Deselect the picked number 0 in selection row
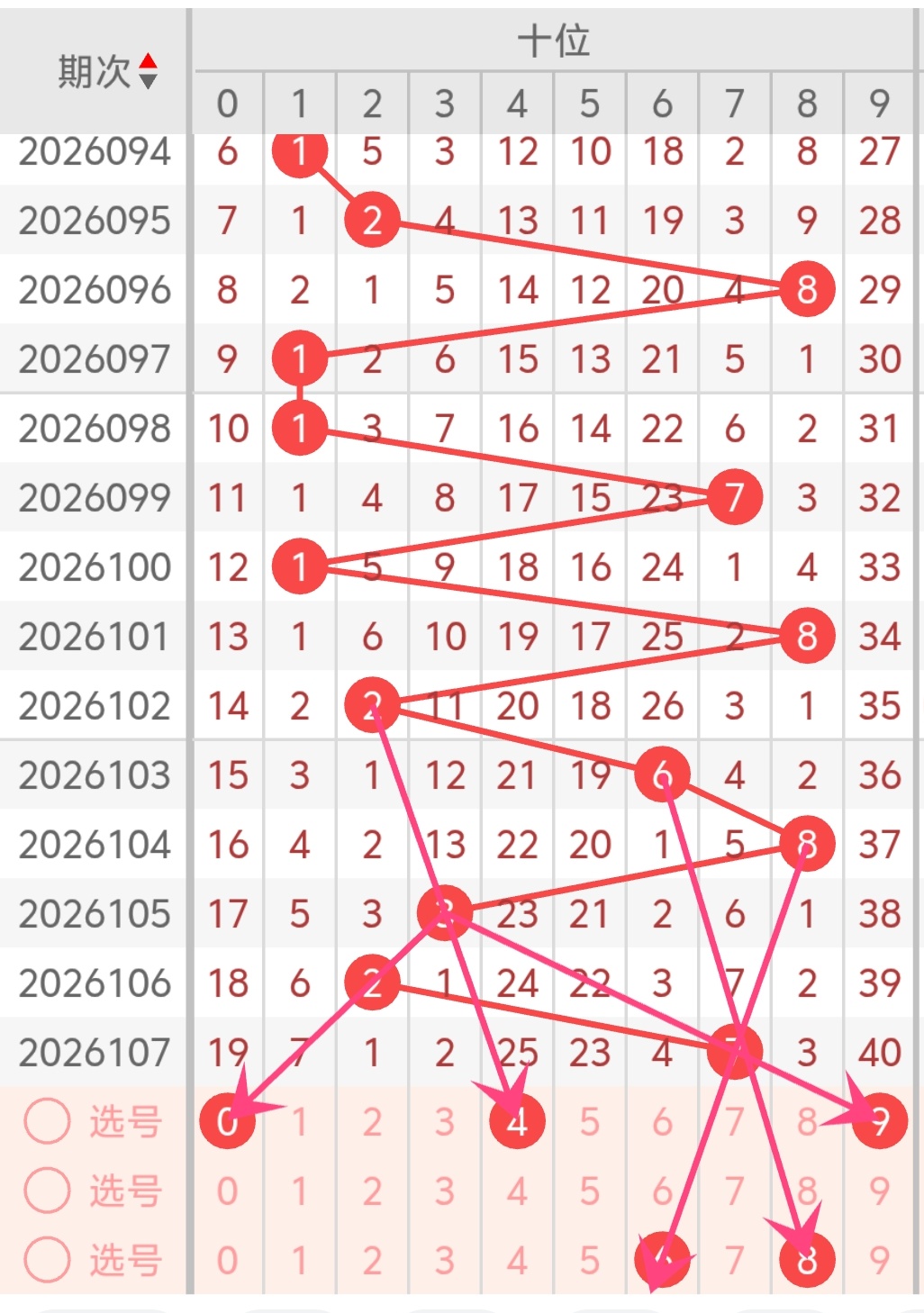Image resolution: width=924 pixels, height=1313 pixels. [227, 1121]
